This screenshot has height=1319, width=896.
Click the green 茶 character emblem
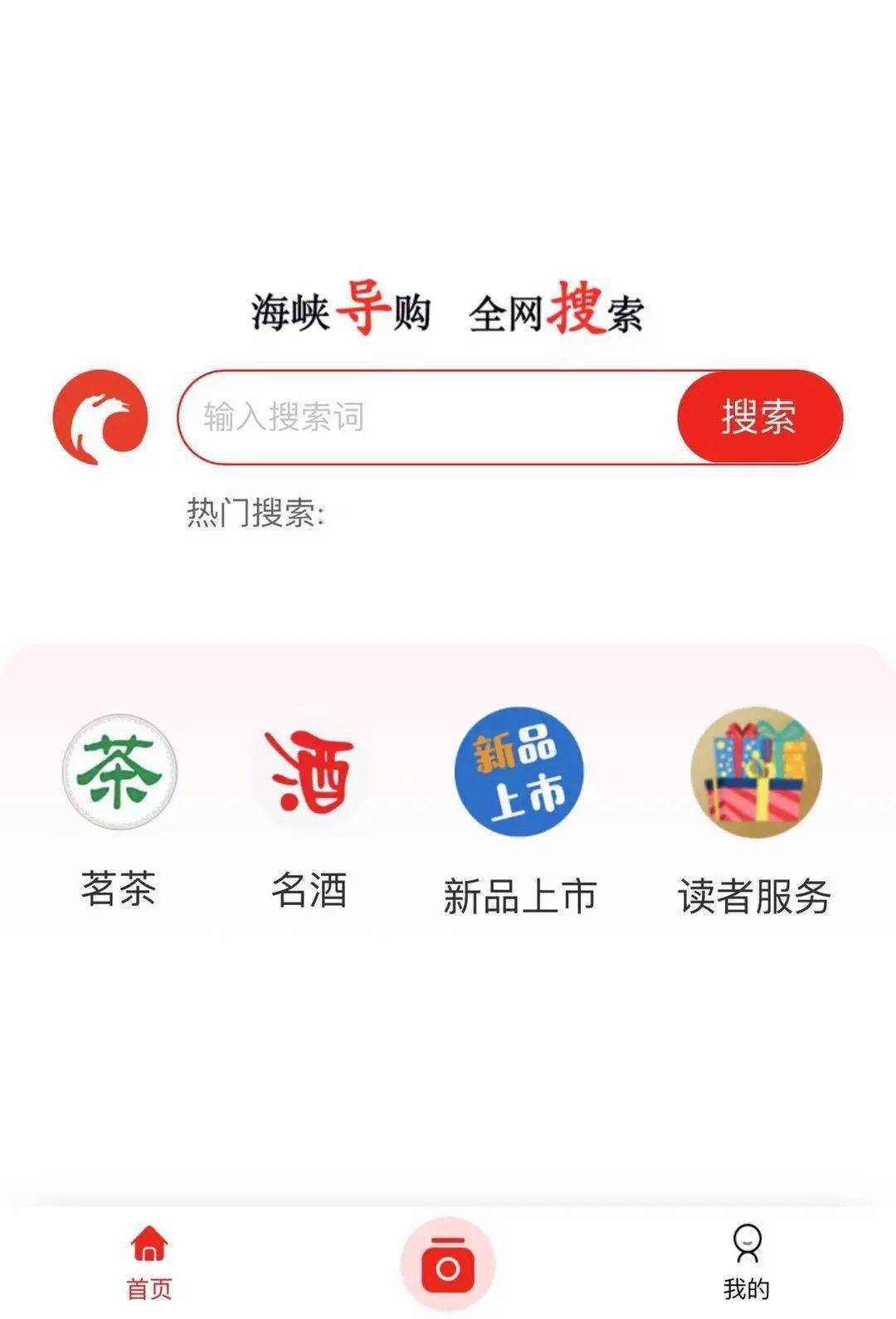click(120, 771)
